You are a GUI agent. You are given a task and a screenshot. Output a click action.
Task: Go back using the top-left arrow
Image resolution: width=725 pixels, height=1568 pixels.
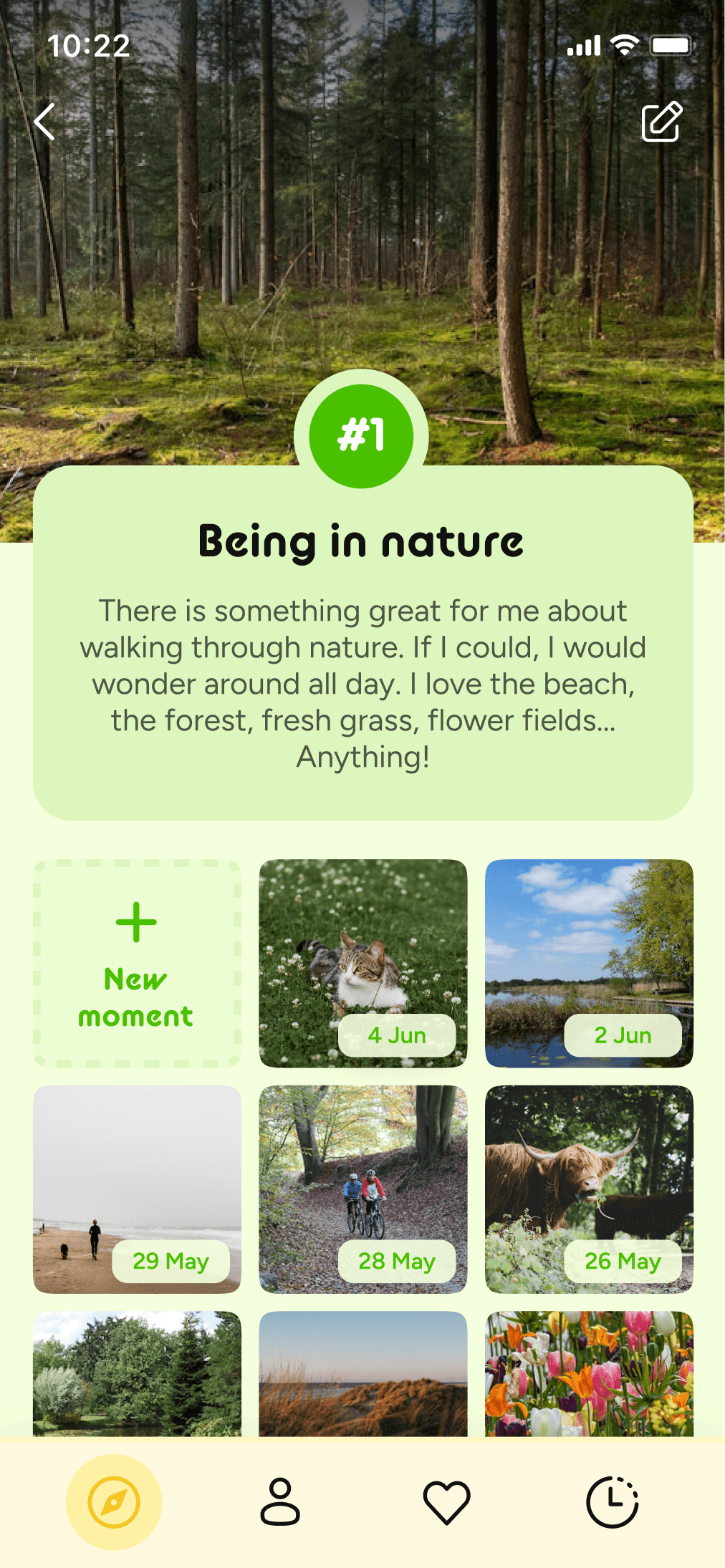coord(45,122)
